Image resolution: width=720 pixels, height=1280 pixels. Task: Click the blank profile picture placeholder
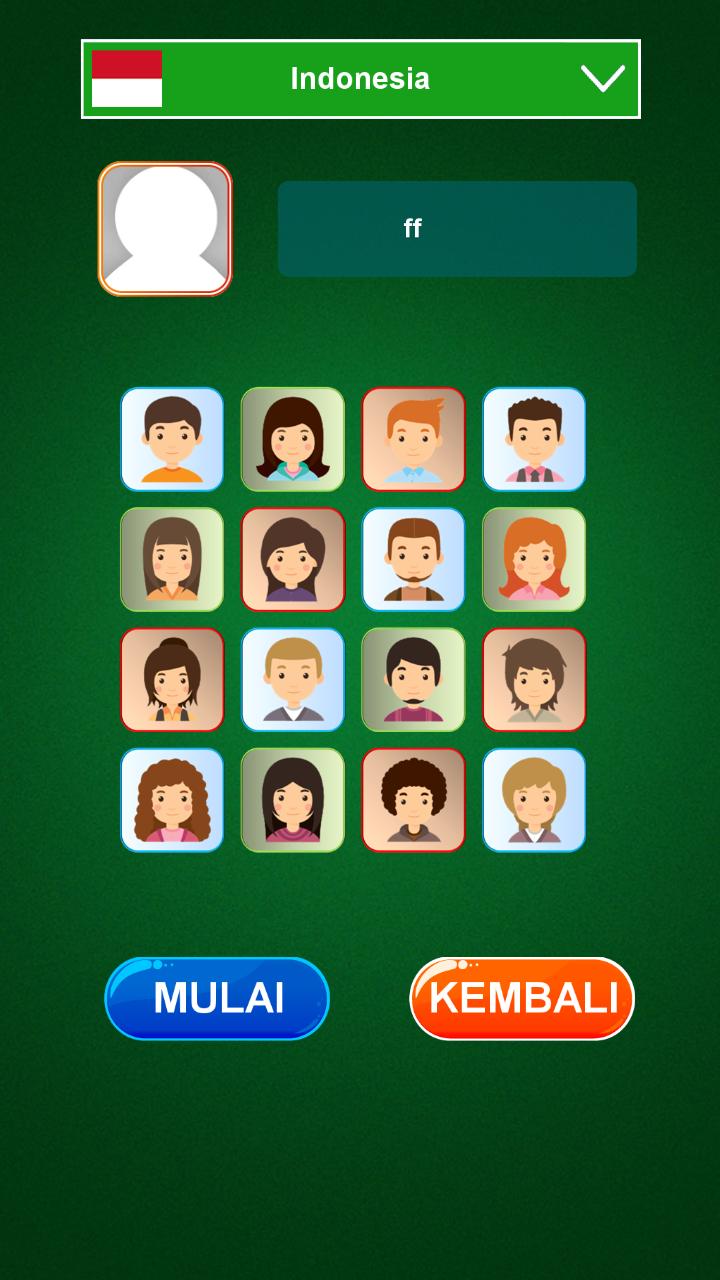coord(166,228)
